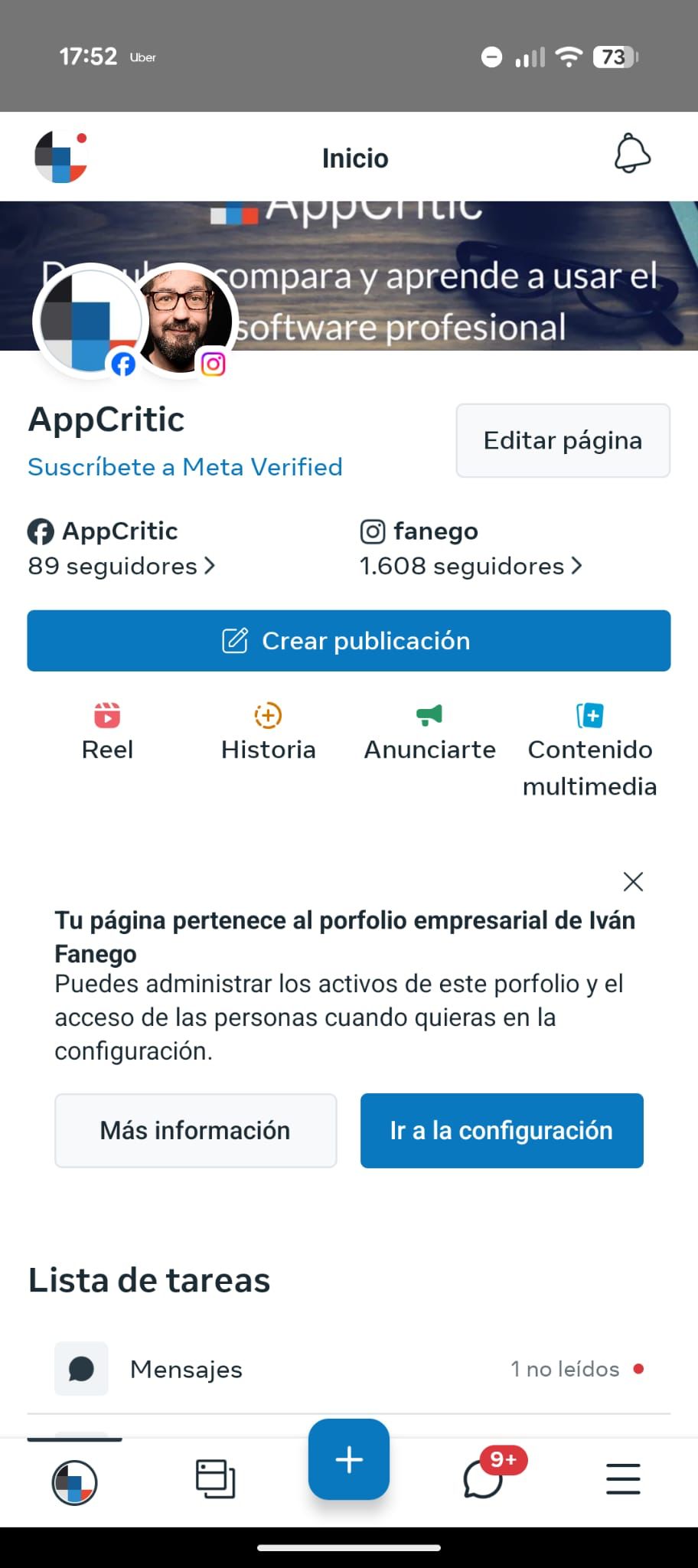
Task: Tap the Instagram badge on the profile picture
Action: click(214, 364)
